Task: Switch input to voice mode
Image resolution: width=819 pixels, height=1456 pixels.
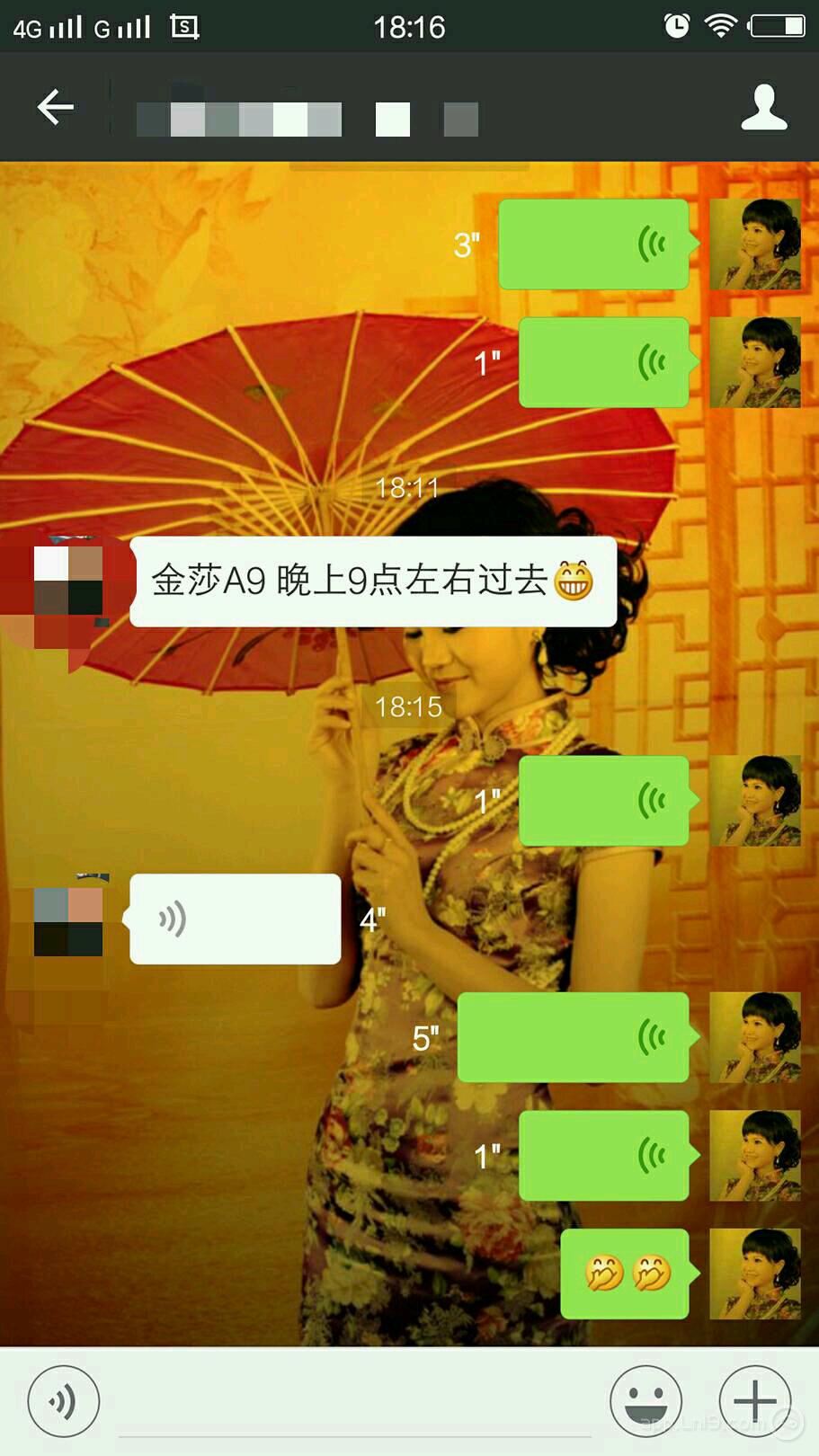Action: coord(63,1400)
